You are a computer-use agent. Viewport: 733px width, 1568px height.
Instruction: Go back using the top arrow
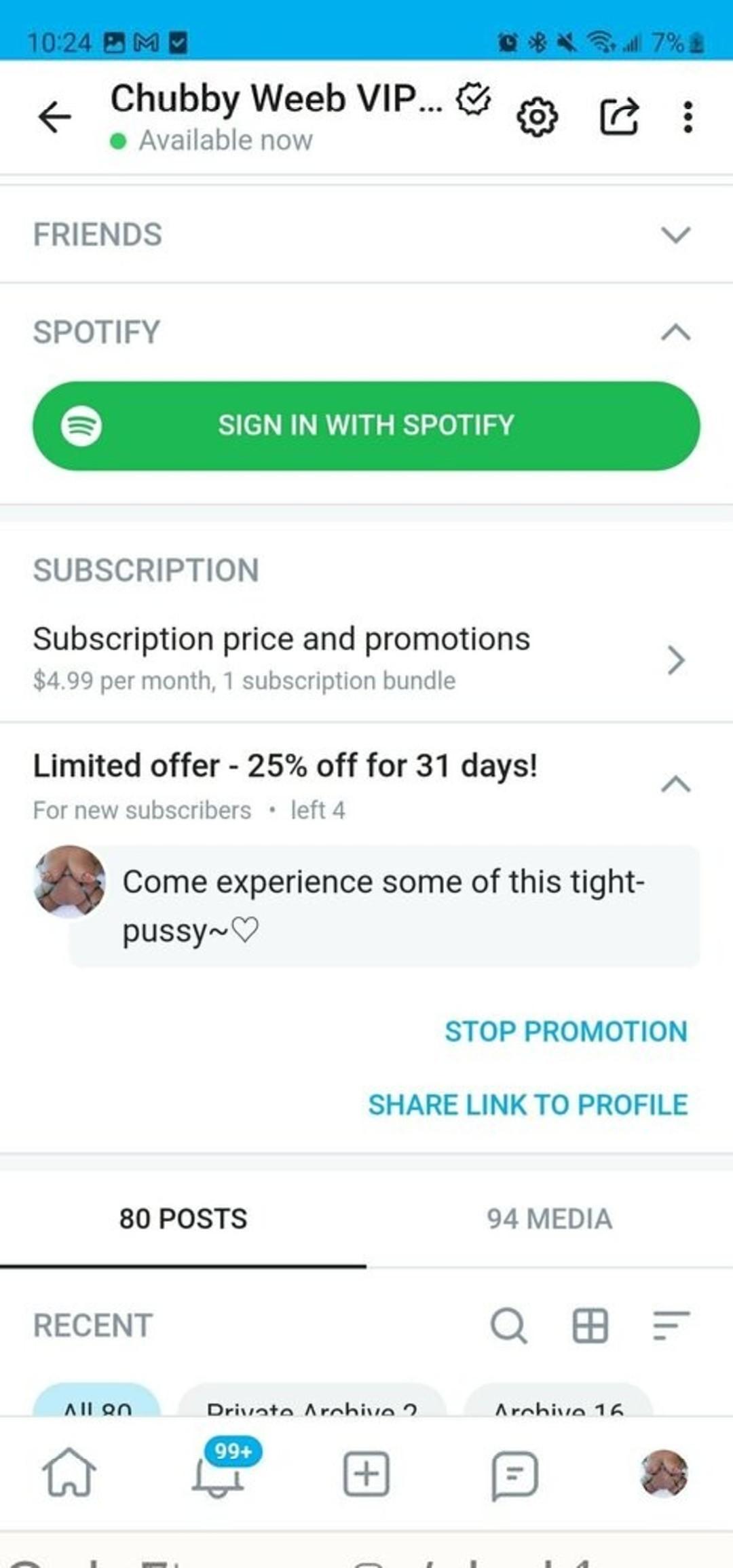click(55, 117)
